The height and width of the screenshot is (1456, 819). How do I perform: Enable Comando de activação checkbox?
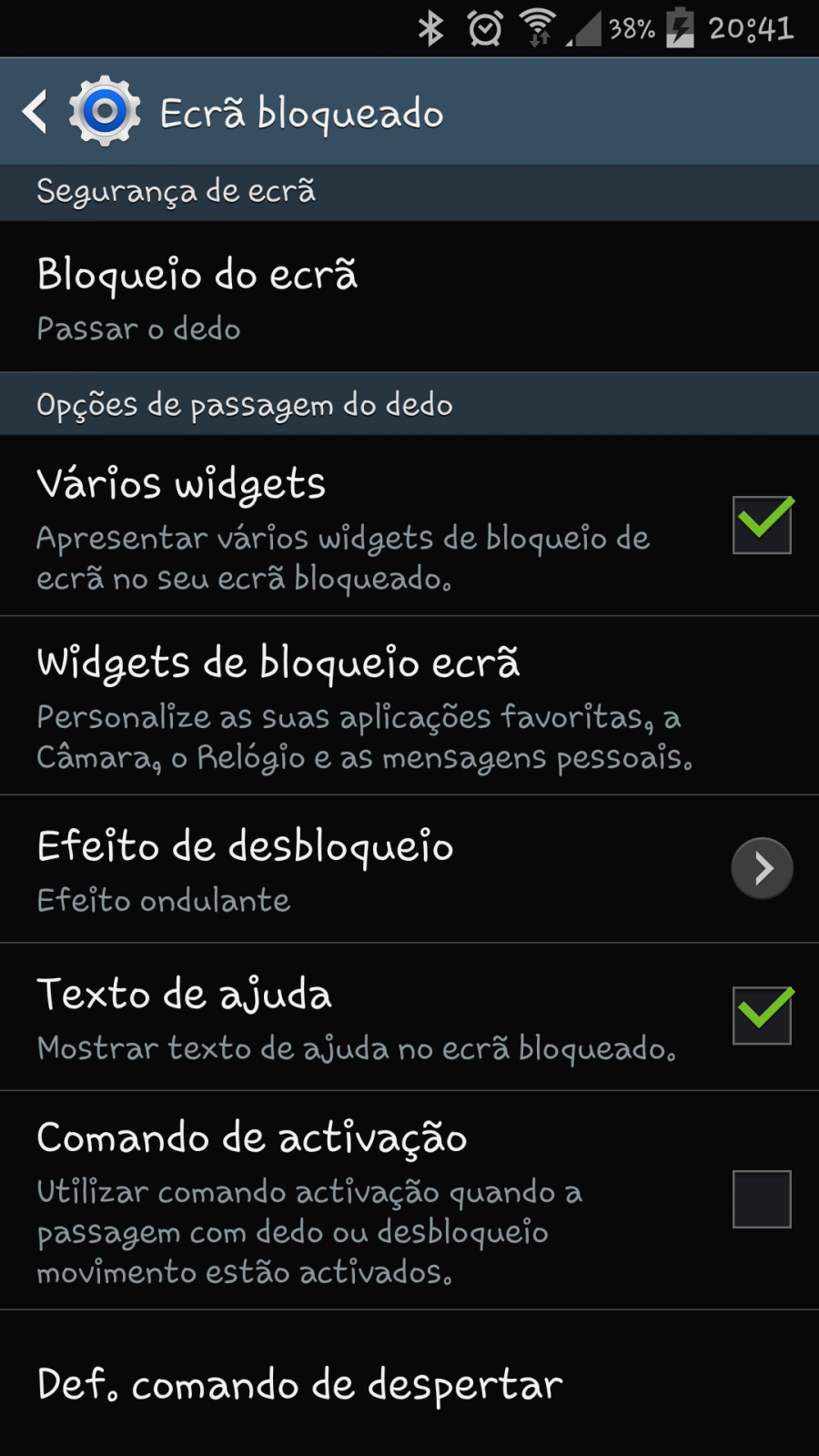click(x=762, y=1199)
